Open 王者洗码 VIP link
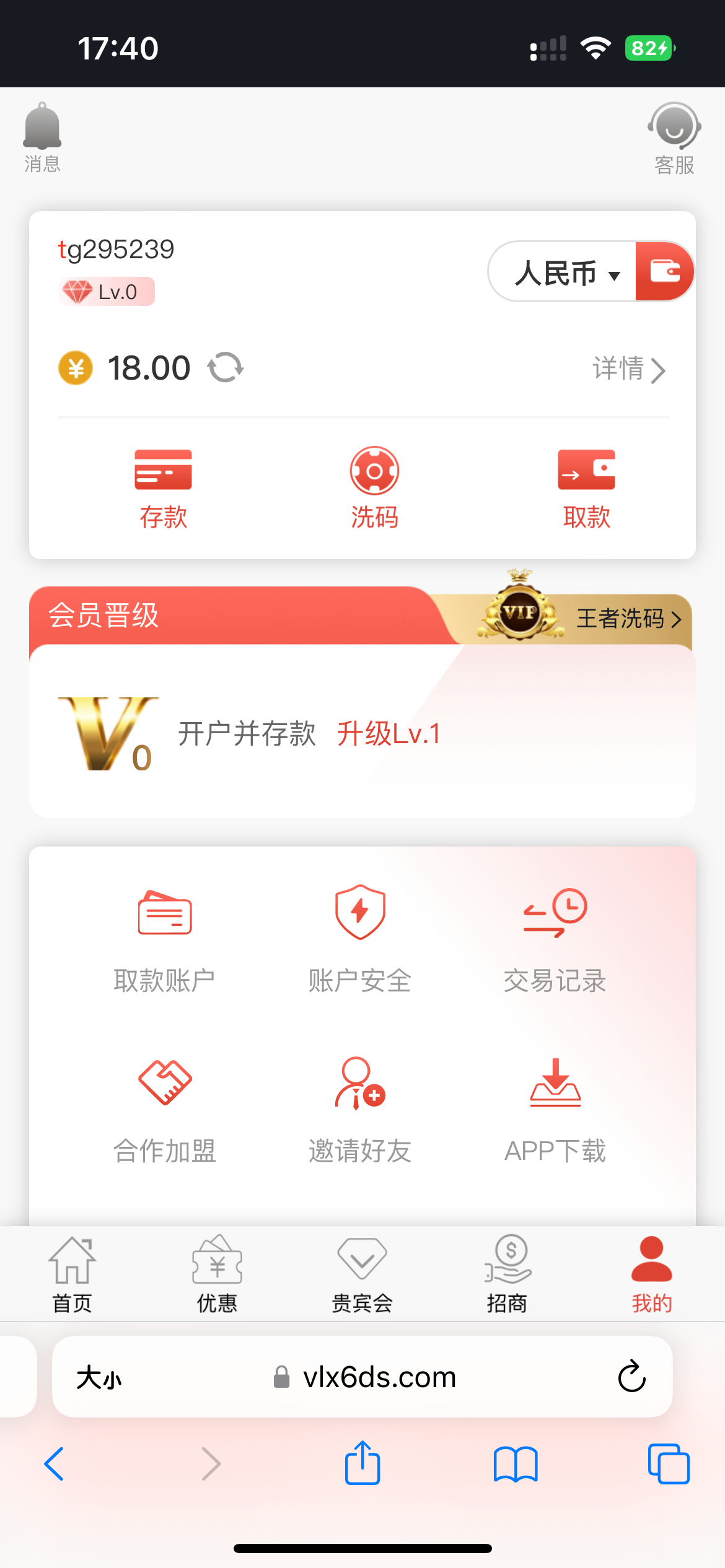Viewport: 725px width, 1568px height. click(x=627, y=618)
